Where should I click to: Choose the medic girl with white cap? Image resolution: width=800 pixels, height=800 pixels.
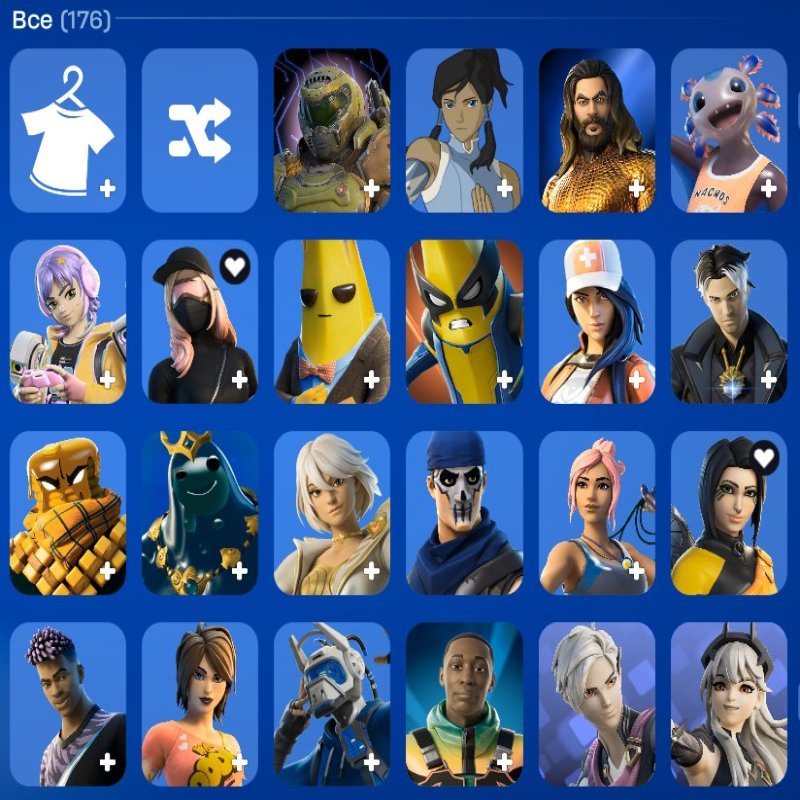point(596,322)
